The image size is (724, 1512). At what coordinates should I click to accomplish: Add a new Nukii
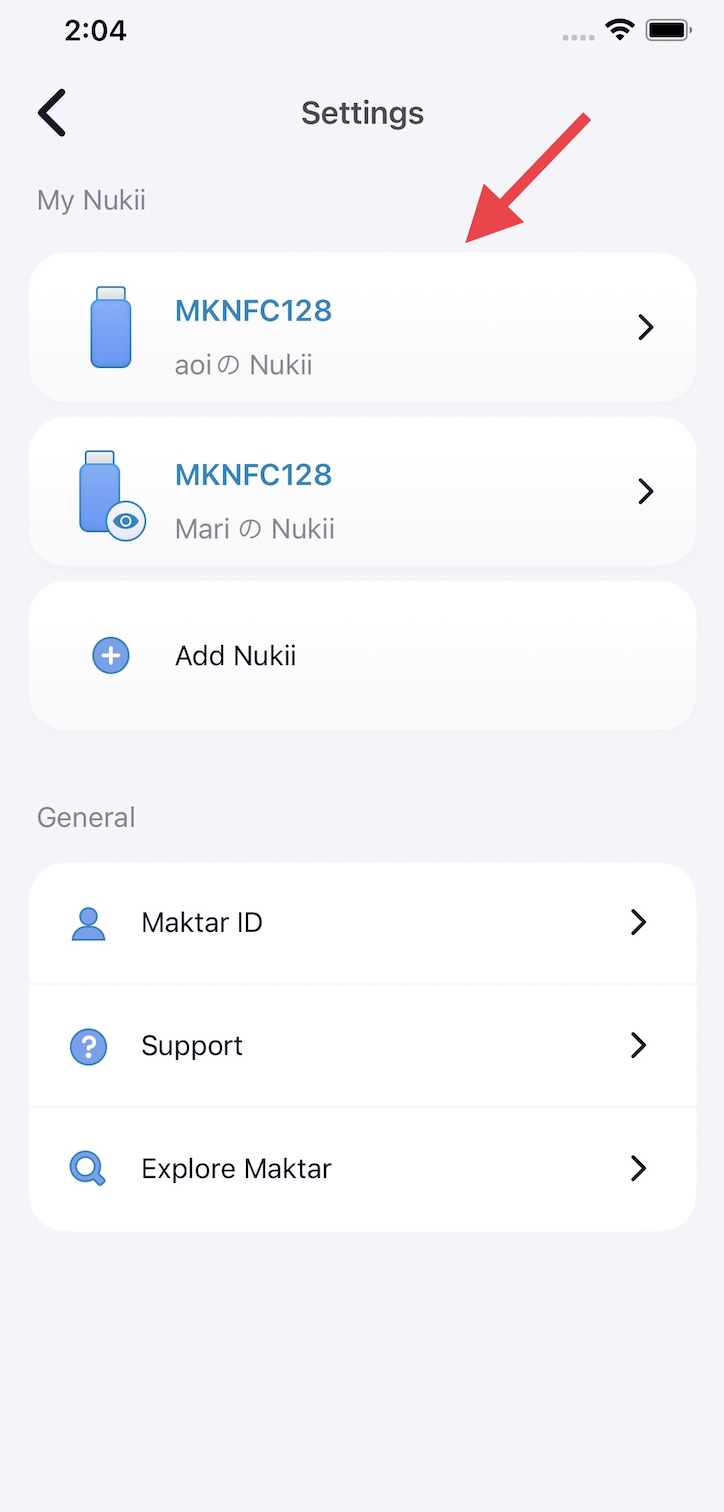pyautogui.click(x=362, y=656)
